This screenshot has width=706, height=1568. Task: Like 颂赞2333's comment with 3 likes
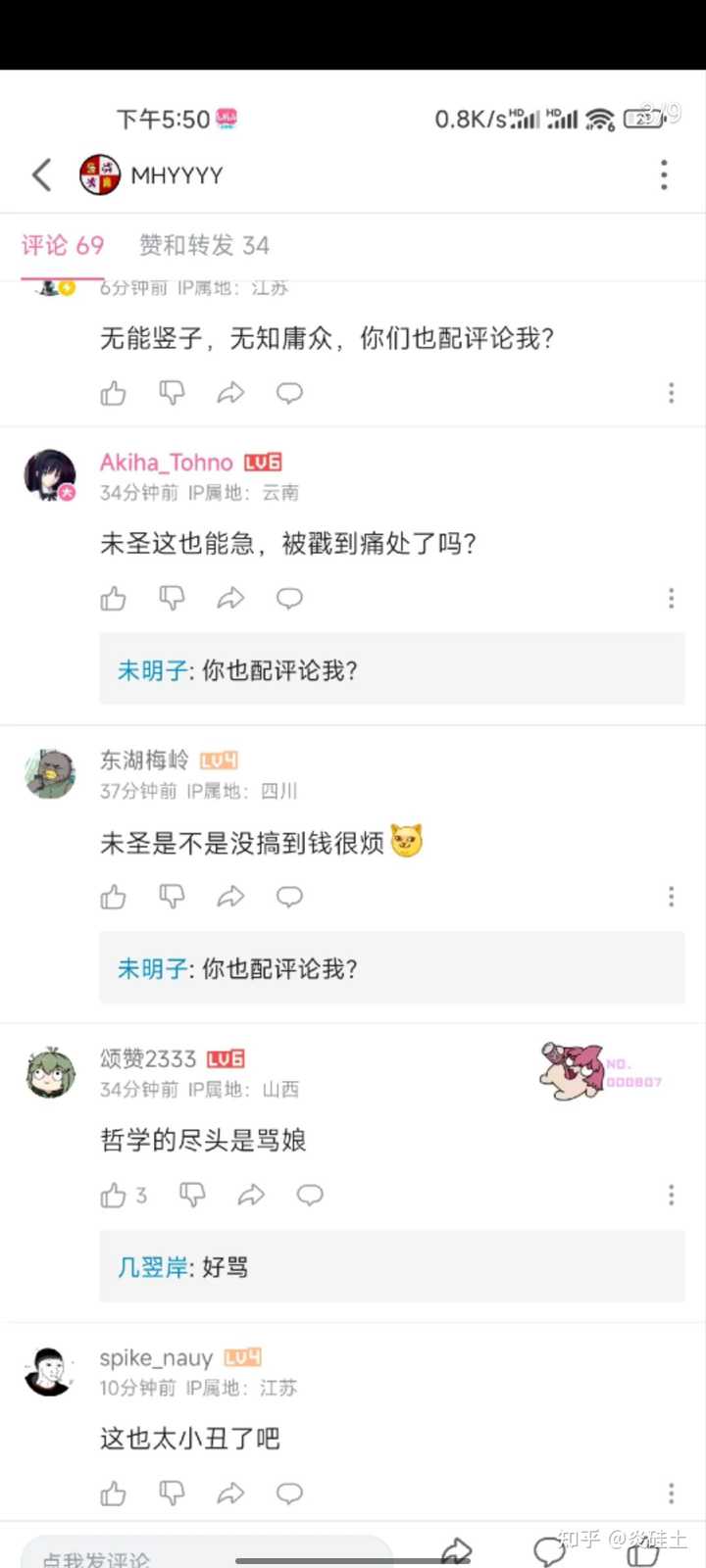click(114, 1196)
